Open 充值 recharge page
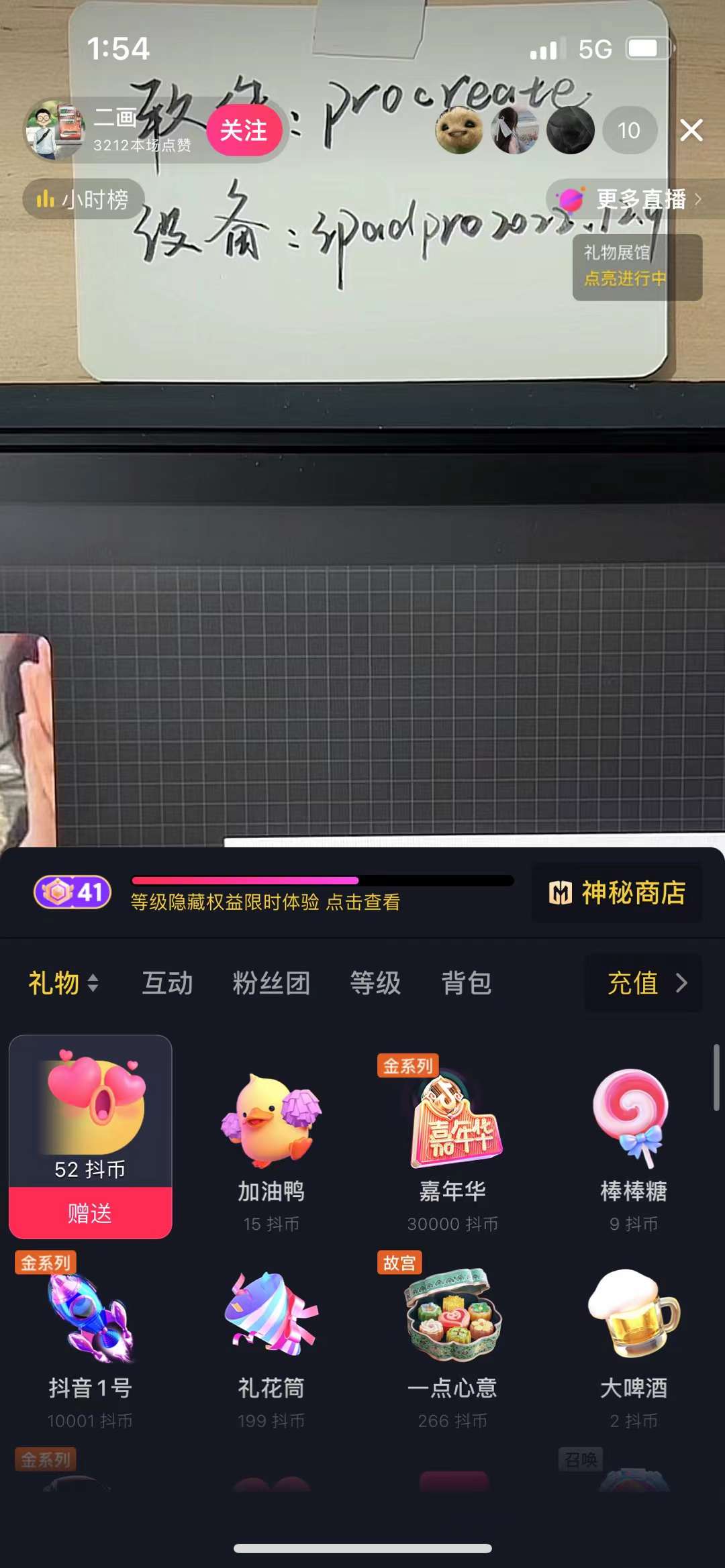Screen dimensions: 725x1568 [643, 983]
